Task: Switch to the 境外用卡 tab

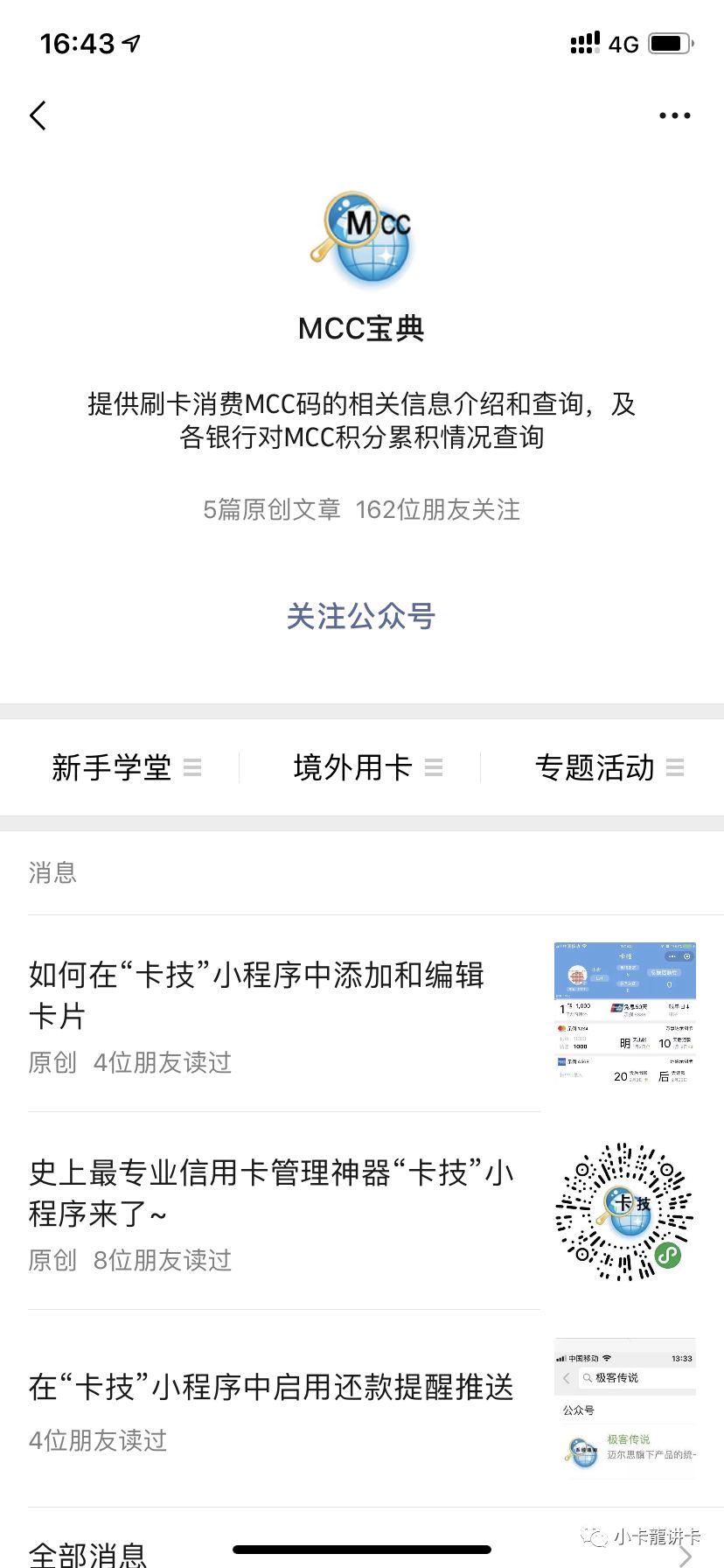Action: (x=352, y=767)
